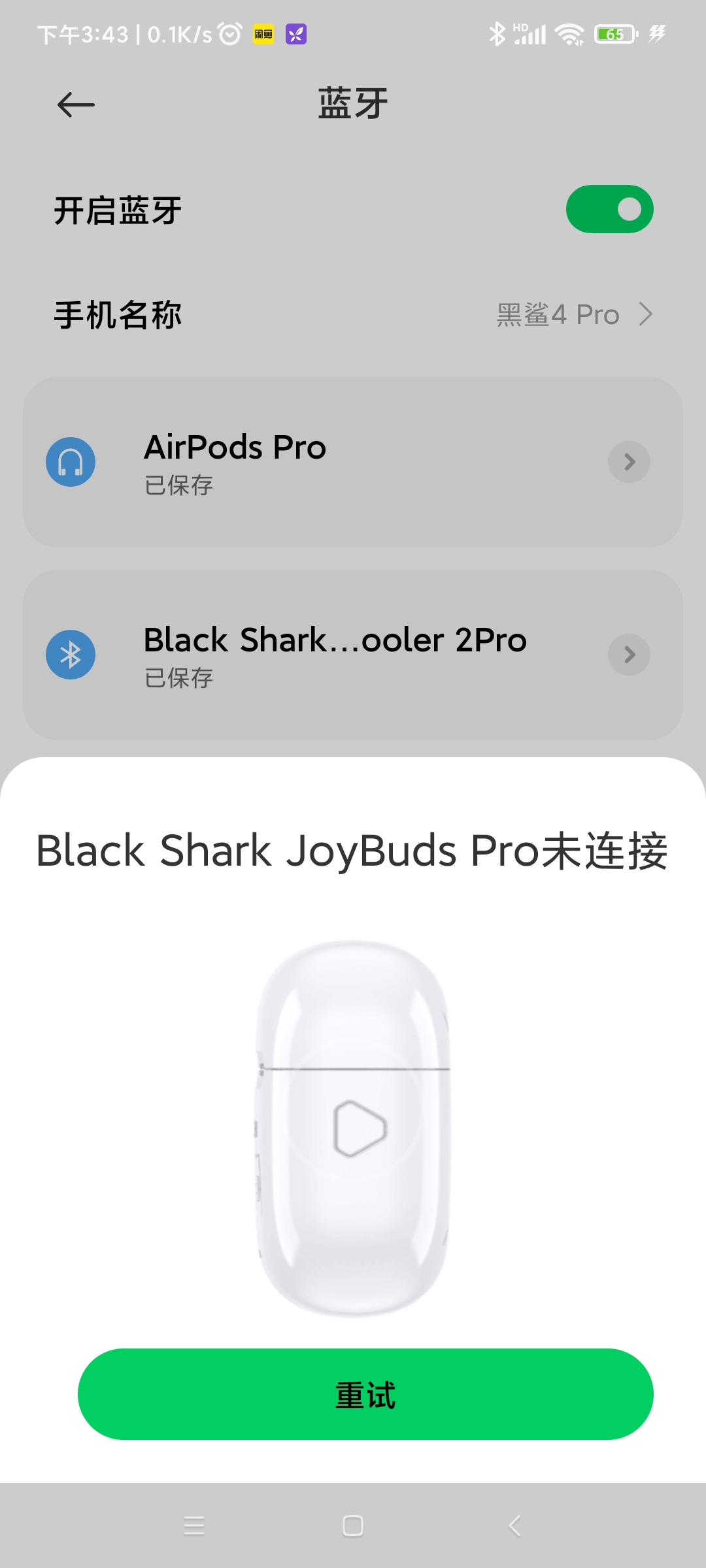Open details chevron for Black Shark...ooler 2Pro
Image resolution: width=706 pixels, height=1568 pixels.
coord(629,655)
